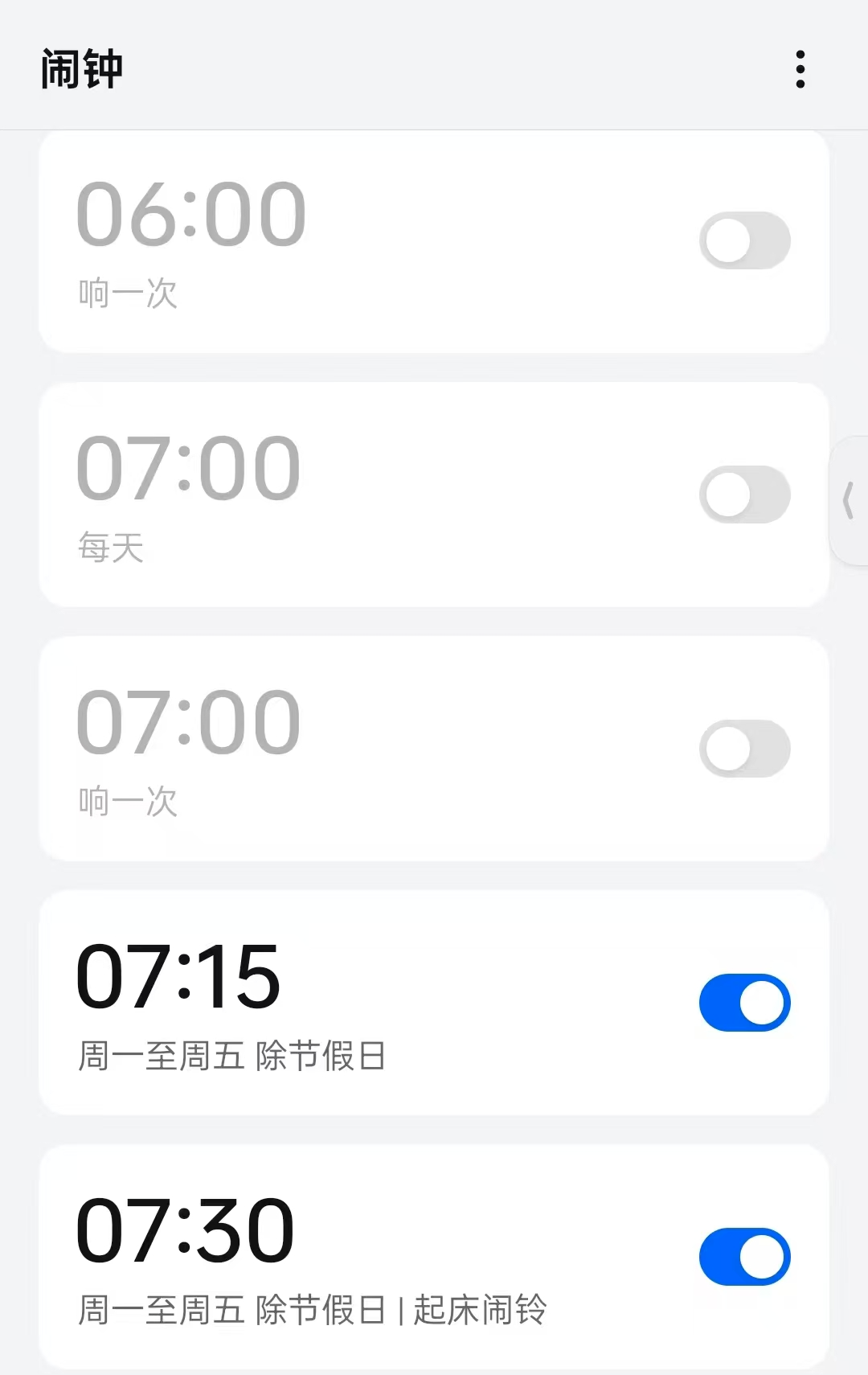Switch on the 07:00 响一次 alarm
This screenshot has height=1375, width=868.
point(744,749)
